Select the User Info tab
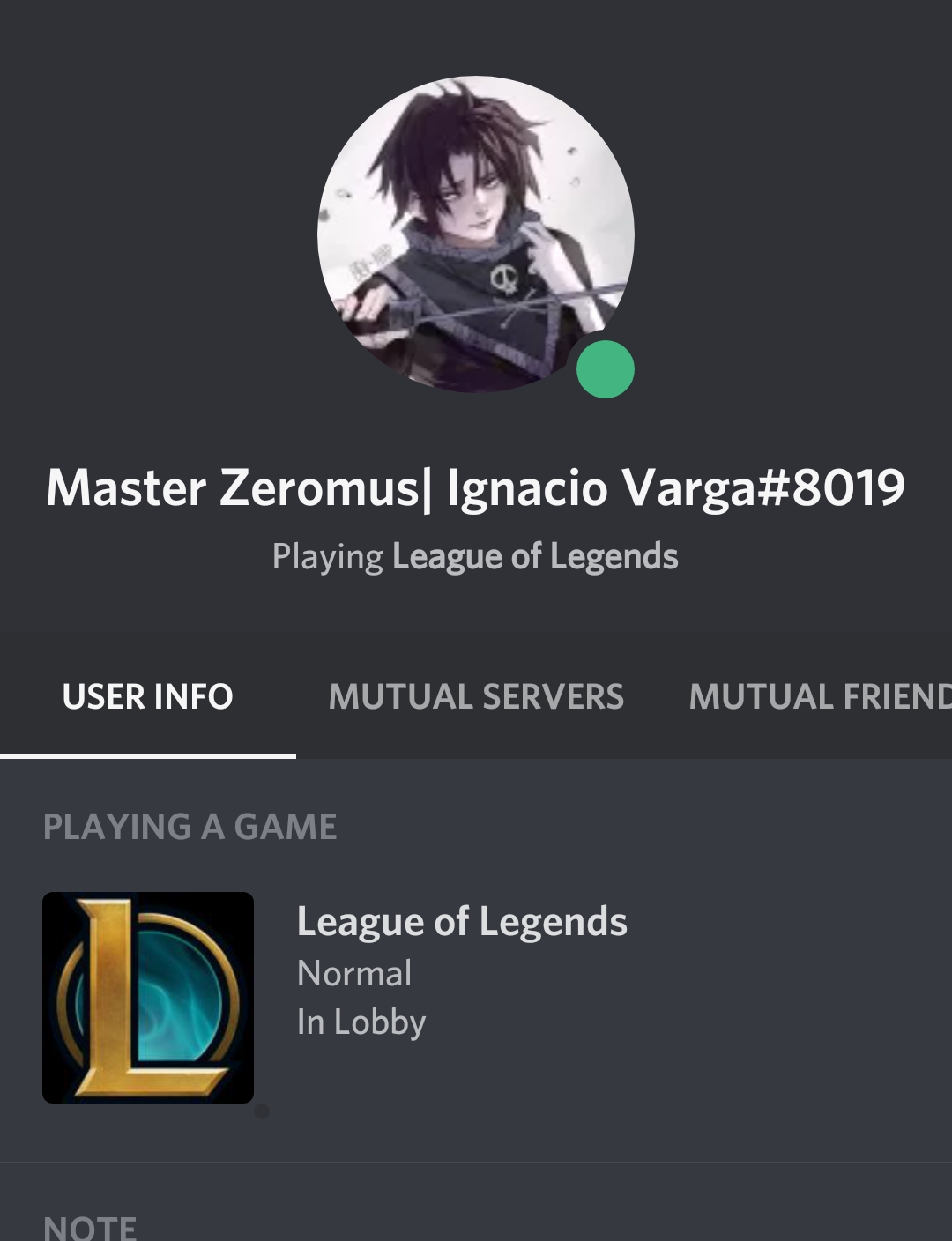 click(x=147, y=696)
